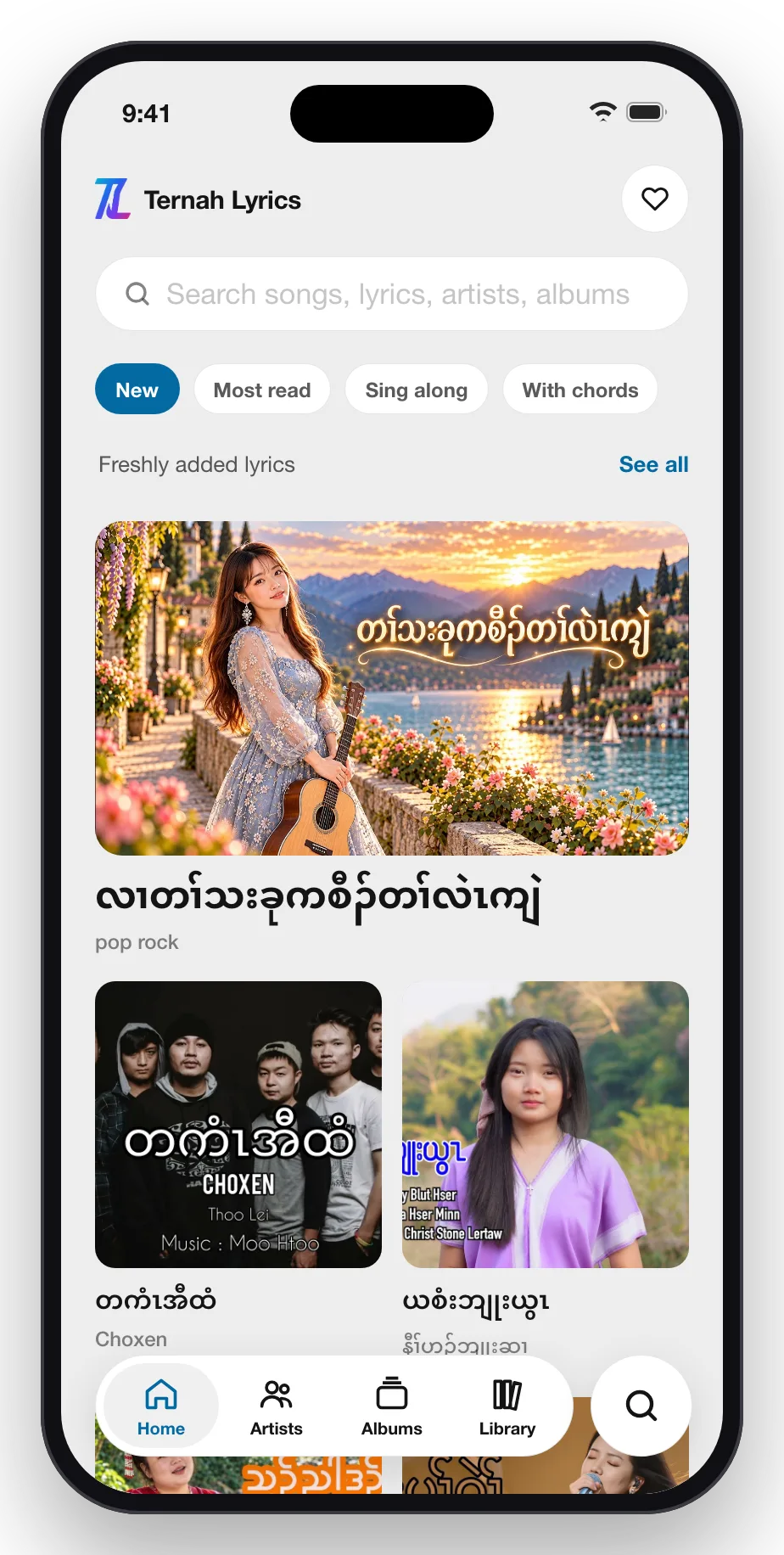The height and width of the screenshot is (1555, 784).
Task: Open favorites via the heart icon
Action: (654, 199)
